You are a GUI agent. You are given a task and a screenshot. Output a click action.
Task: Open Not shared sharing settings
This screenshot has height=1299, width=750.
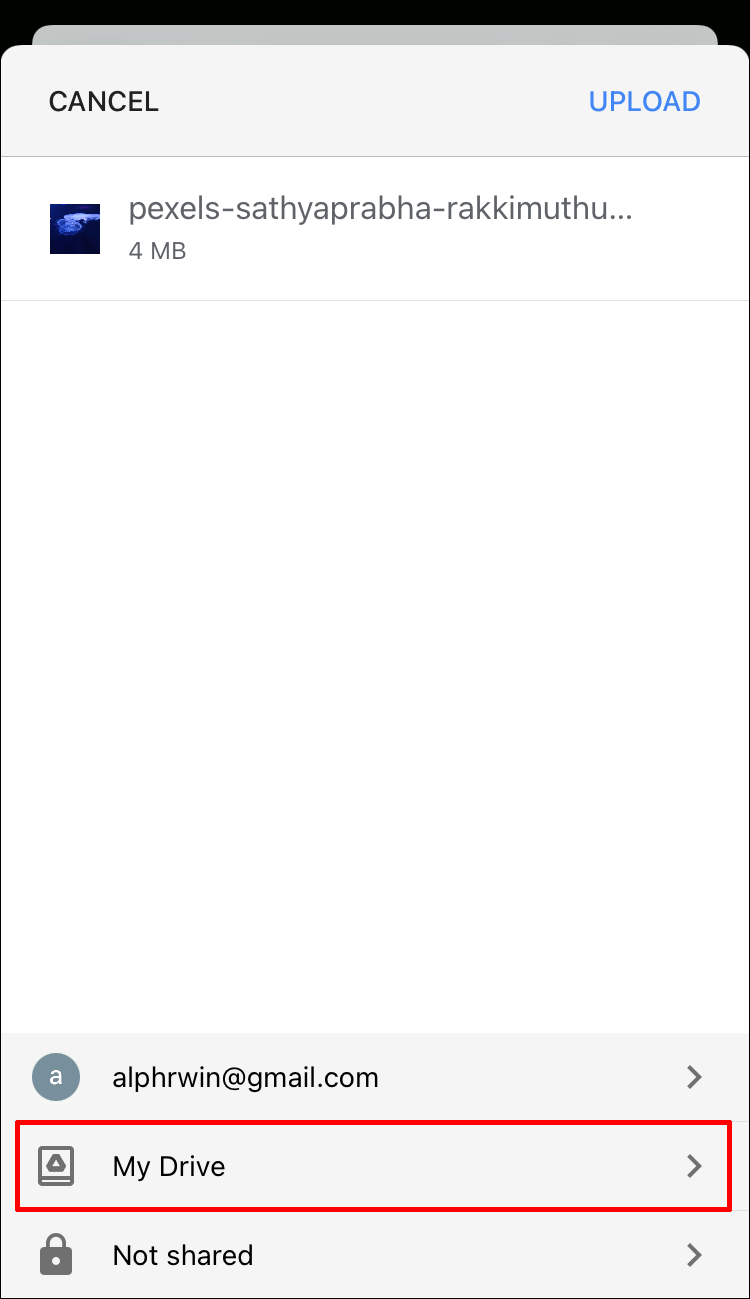(375, 1255)
